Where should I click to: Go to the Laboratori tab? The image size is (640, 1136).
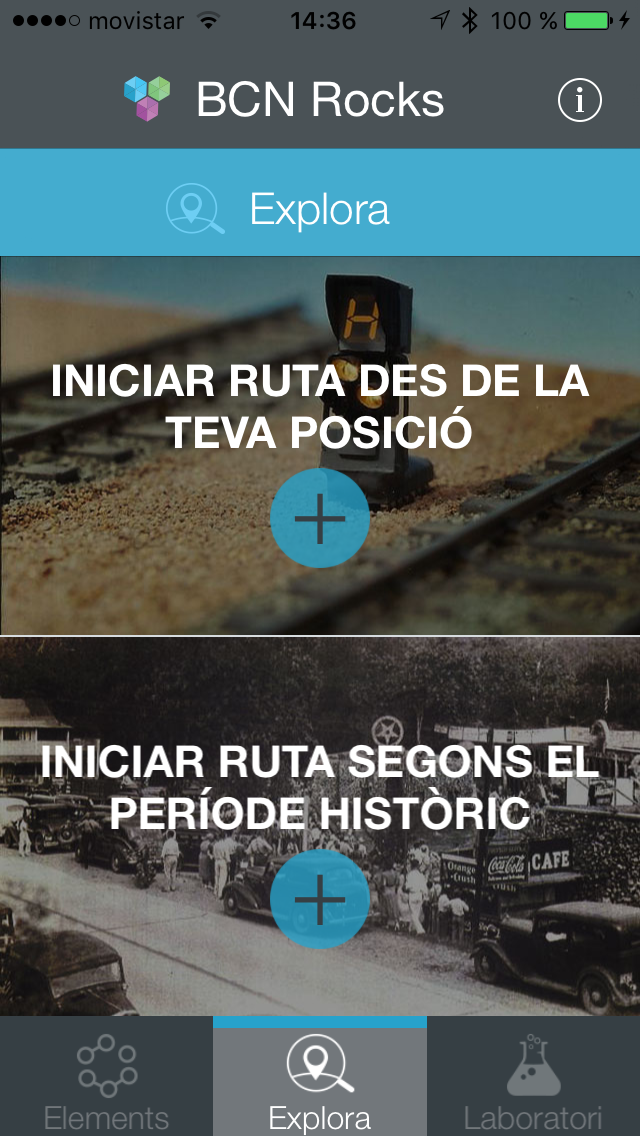point(533,1080)
